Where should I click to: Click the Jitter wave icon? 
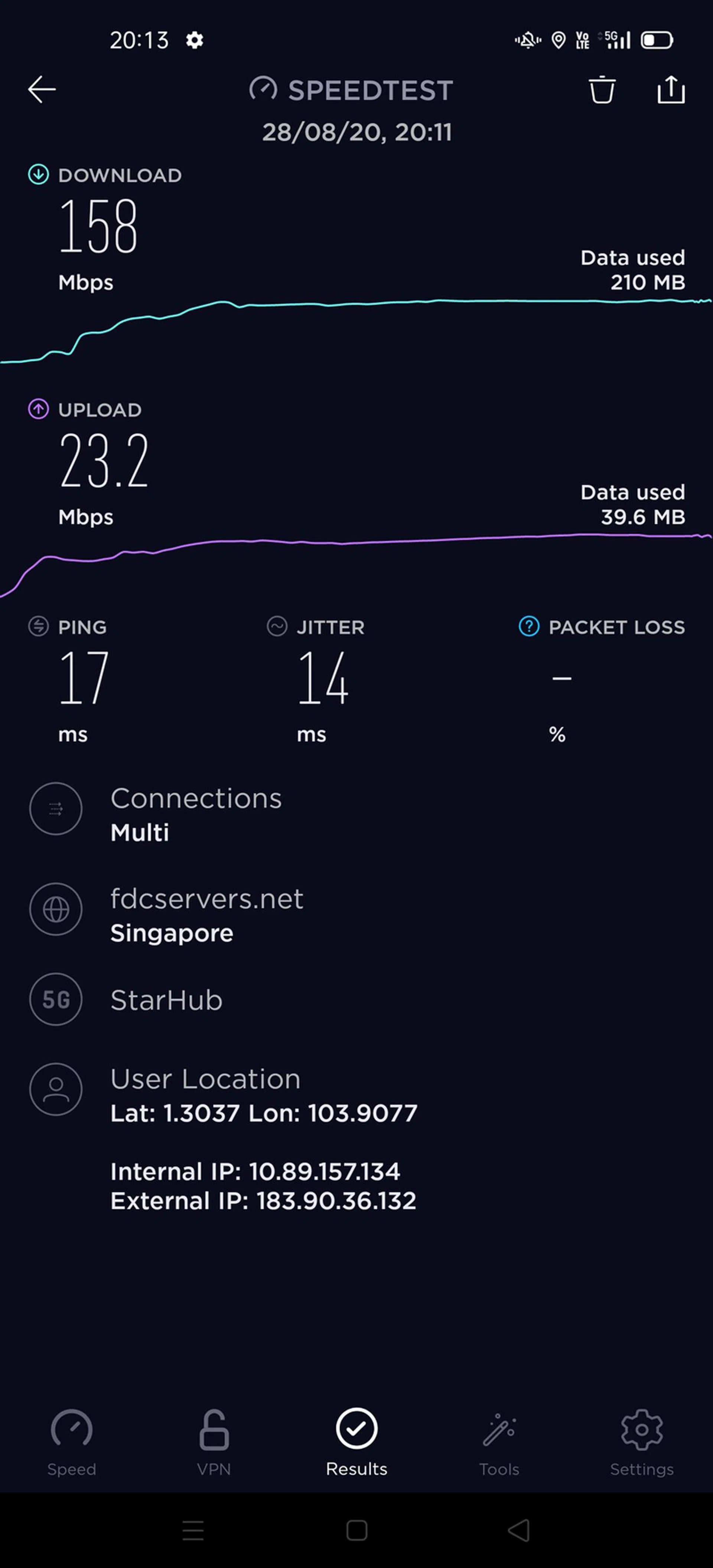(277, 627)
